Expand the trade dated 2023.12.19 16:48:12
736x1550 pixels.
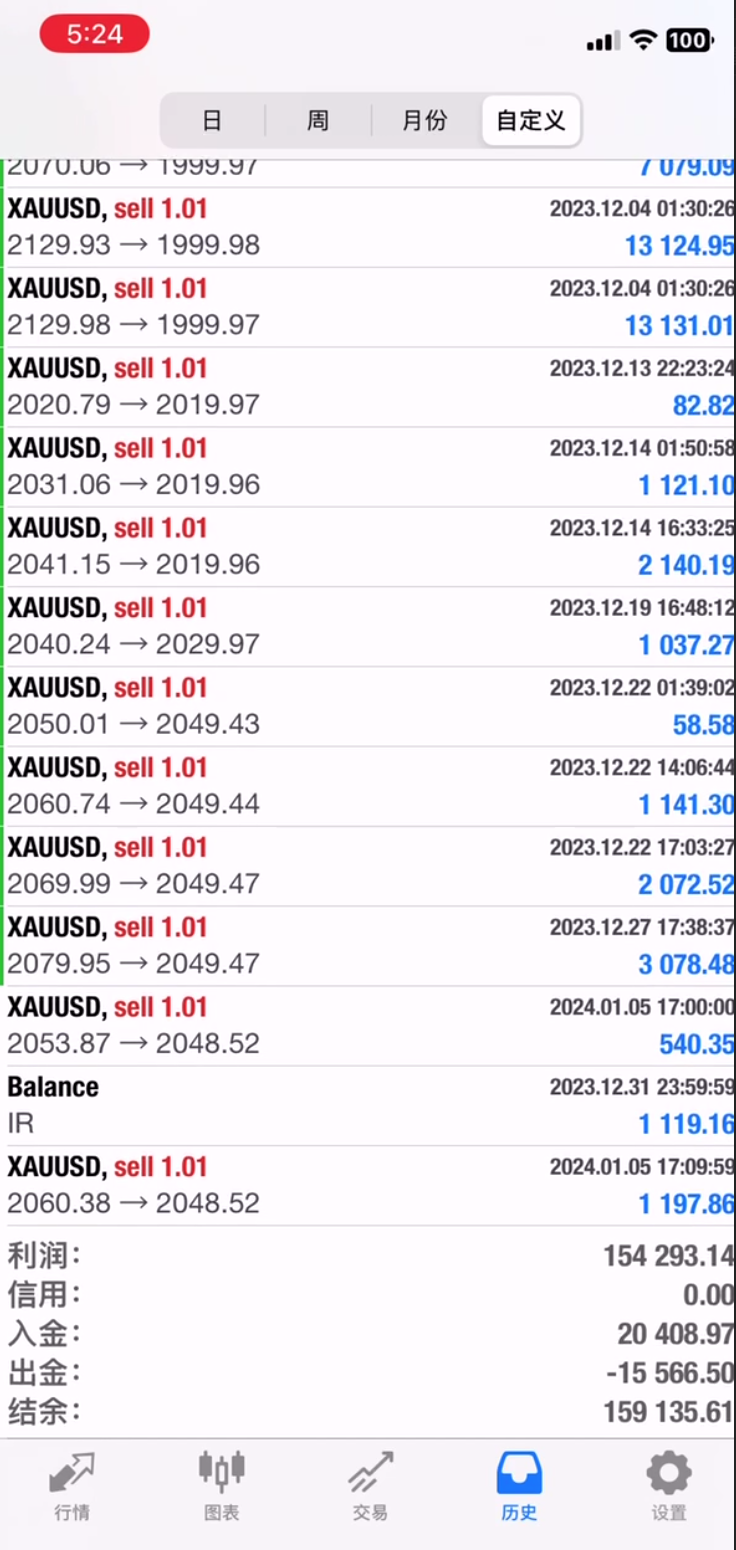[x=368, y=627]
